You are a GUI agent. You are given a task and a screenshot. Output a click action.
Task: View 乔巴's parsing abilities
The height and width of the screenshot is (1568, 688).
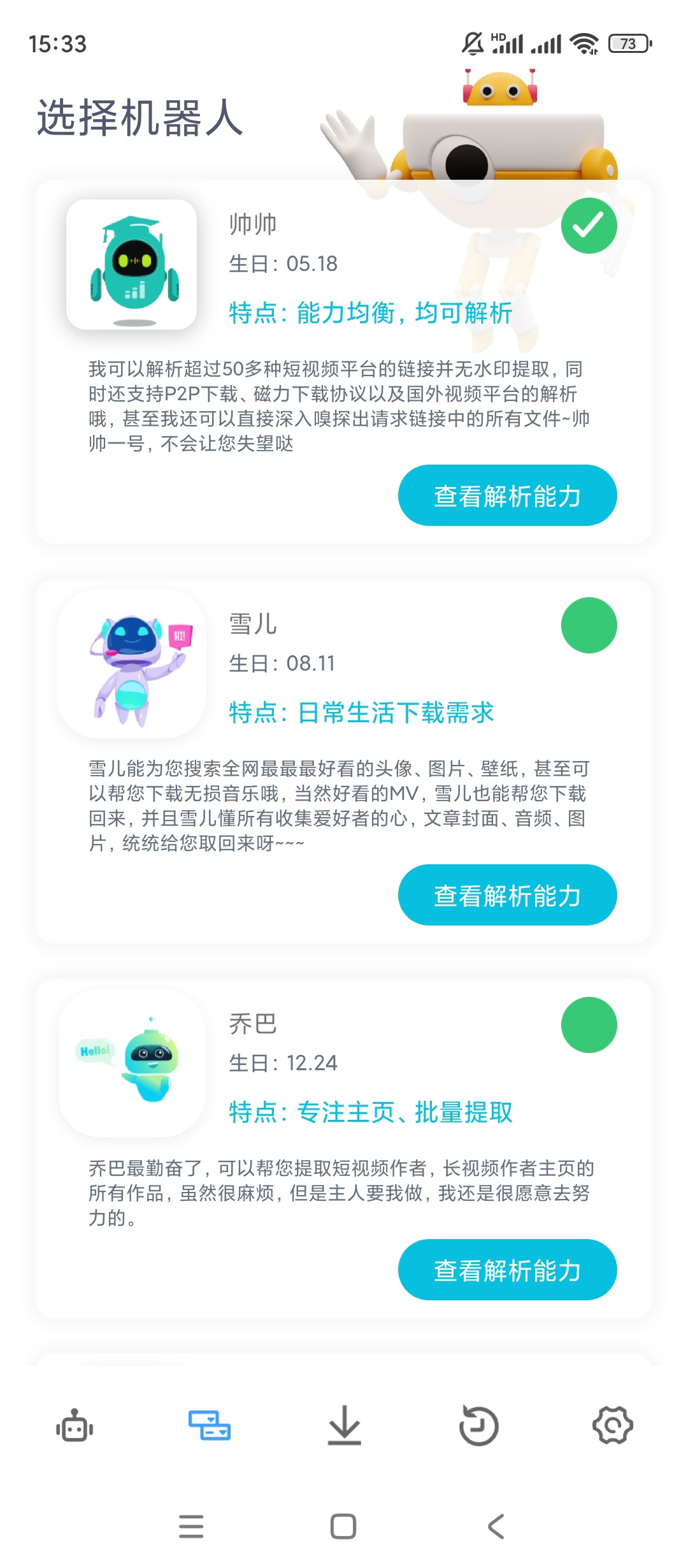click(507, 1270)
